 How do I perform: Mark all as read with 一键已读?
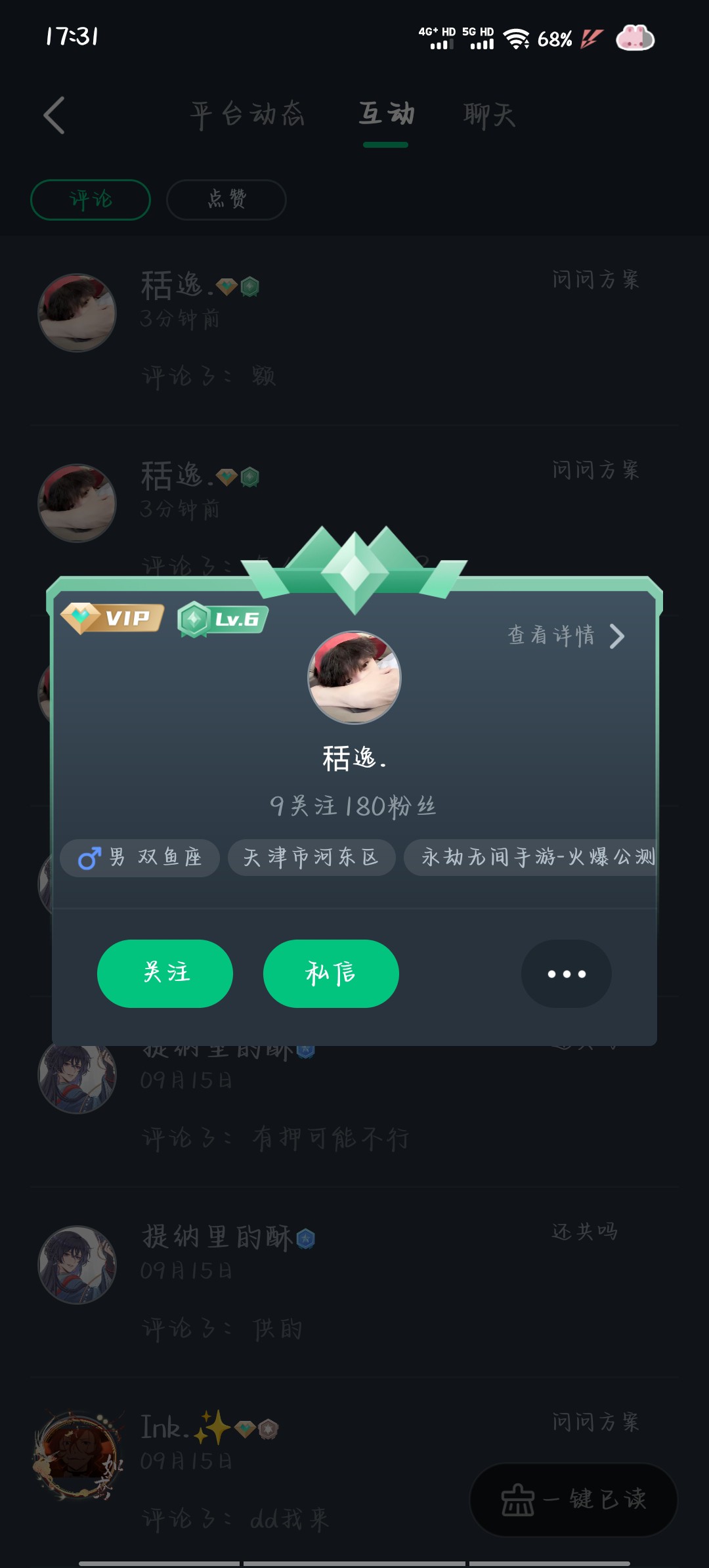pyautogui.click(x=574, y=1500)
